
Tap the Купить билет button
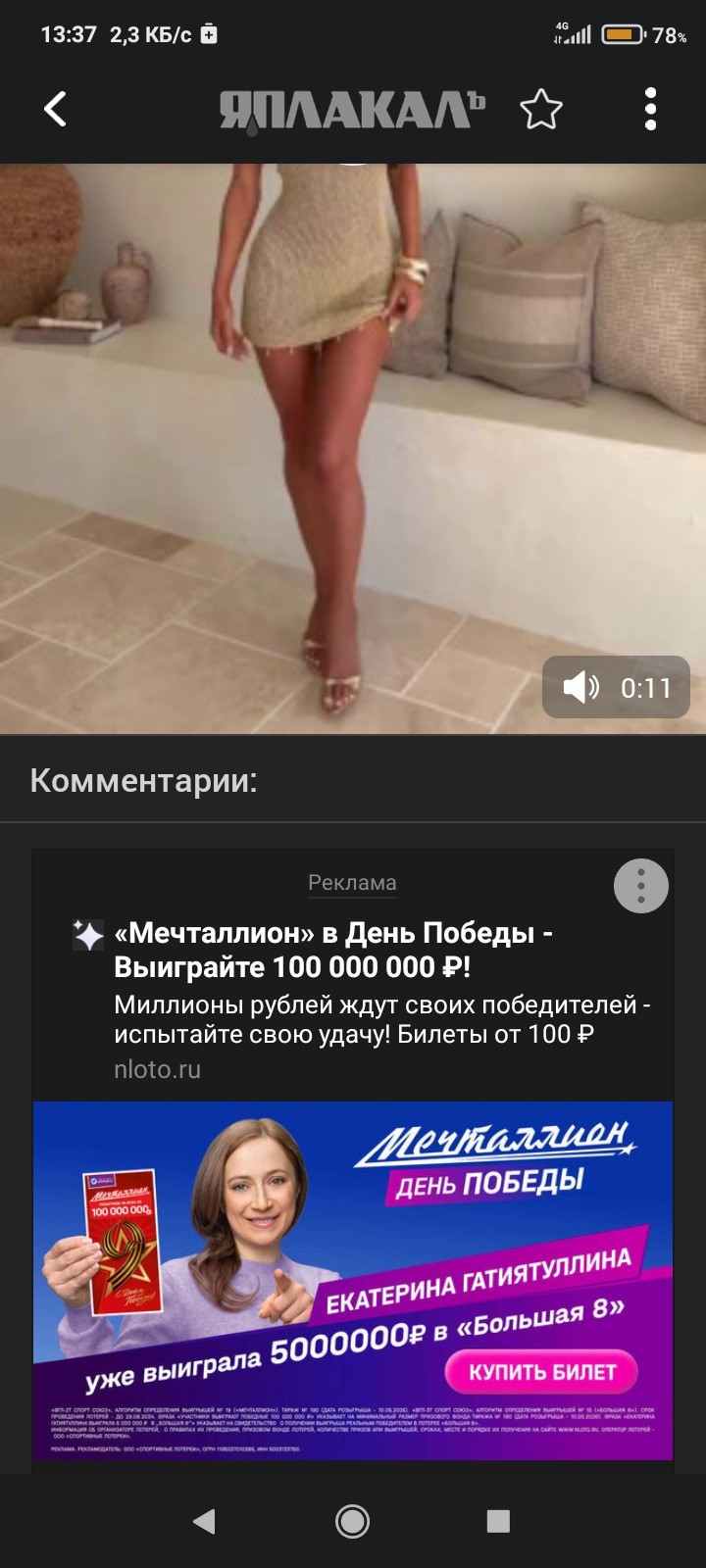(x=541, y=1371)
